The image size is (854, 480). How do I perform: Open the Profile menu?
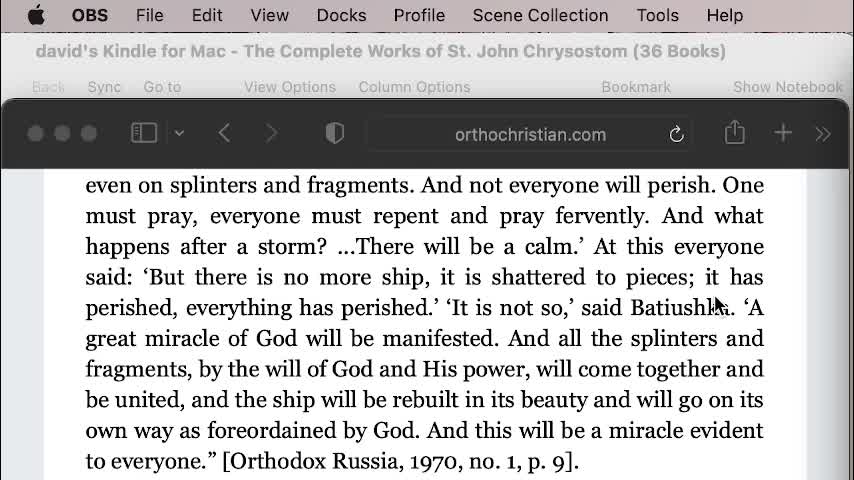419,15
